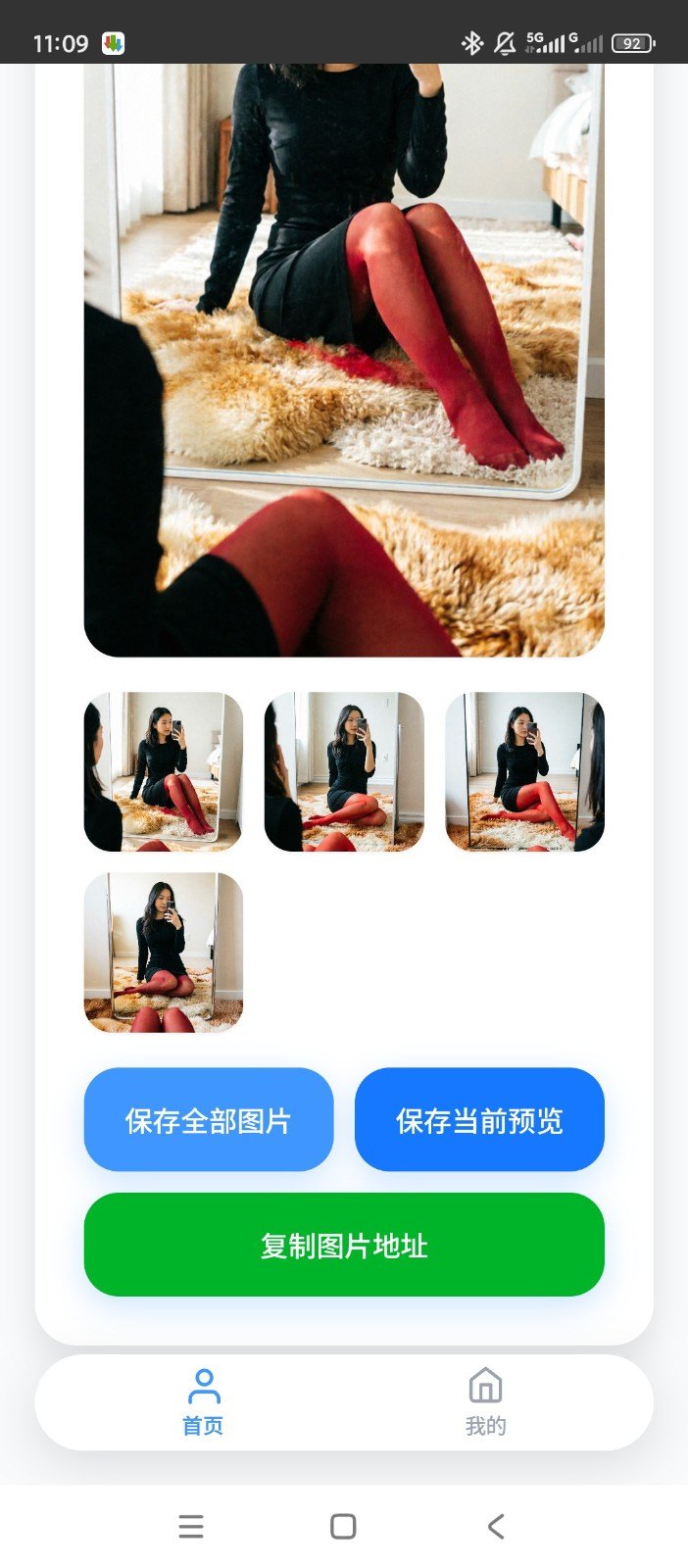Go back using the system back button
The height and width of the screenshot is (1568, 688).
click(496, 1526)
